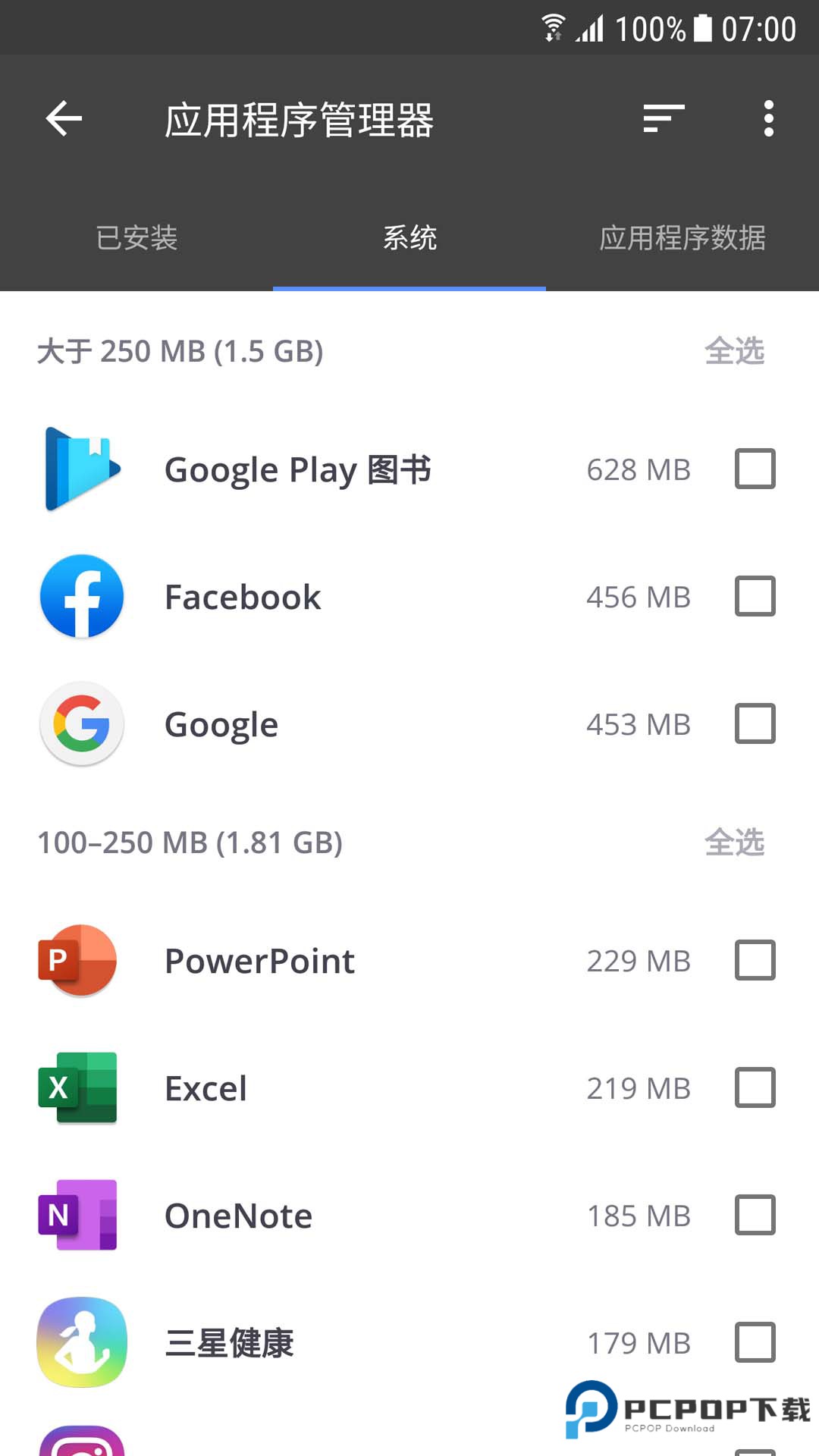The height and width of the screenshot is (1456, 819).
Task: Open Google Play 图书 app icon
Action: tap(81, 469)
